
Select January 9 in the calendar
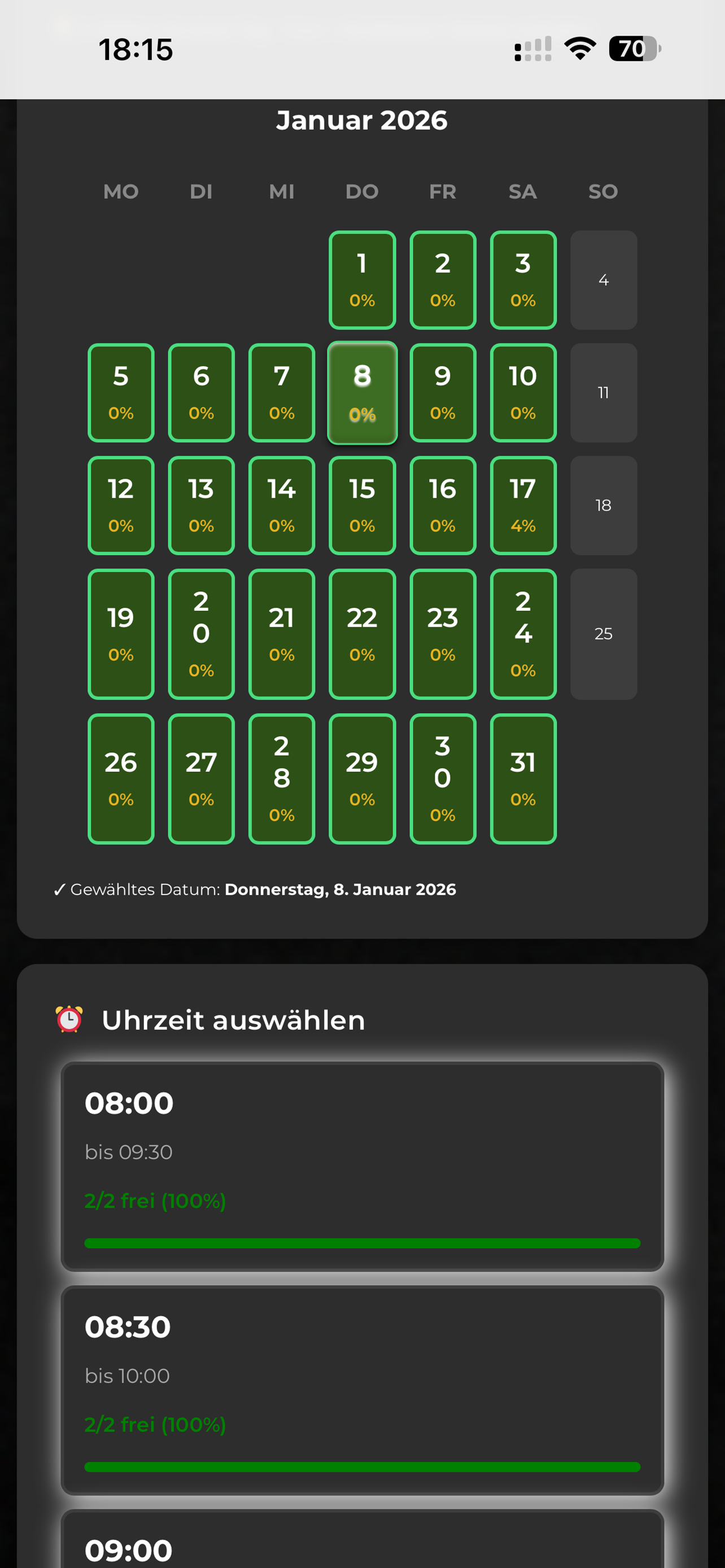[443, 393]
